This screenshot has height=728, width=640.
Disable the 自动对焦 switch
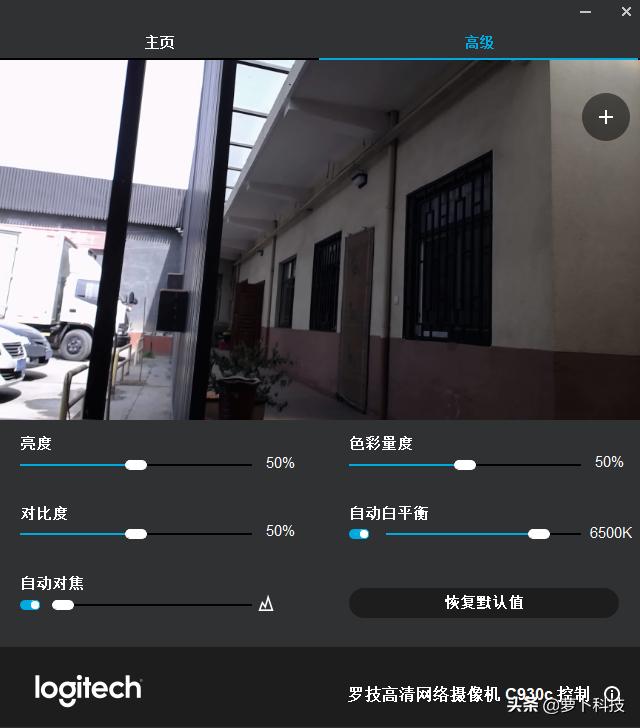30,605
